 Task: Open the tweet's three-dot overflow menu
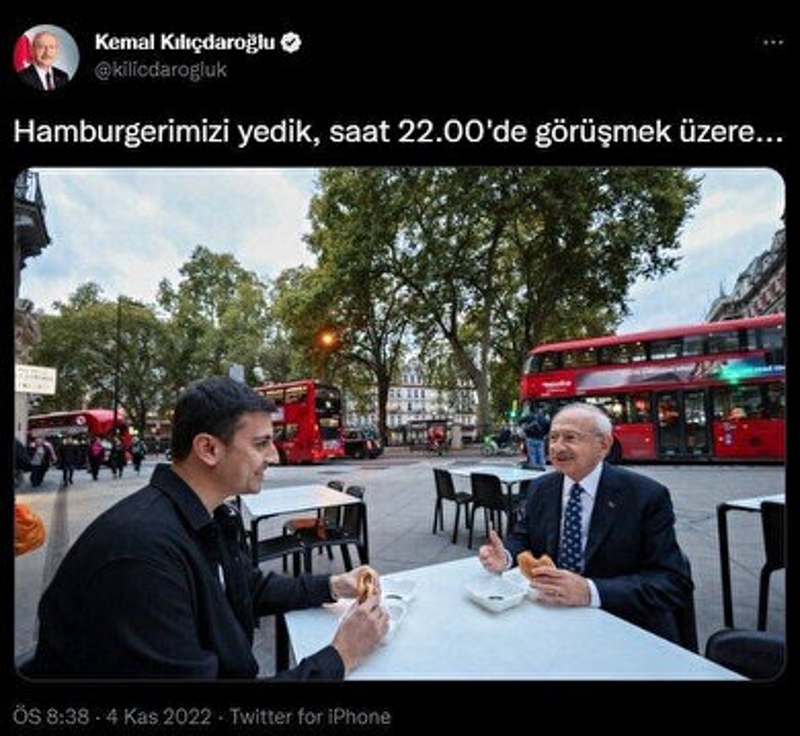[x=773, y=42]
